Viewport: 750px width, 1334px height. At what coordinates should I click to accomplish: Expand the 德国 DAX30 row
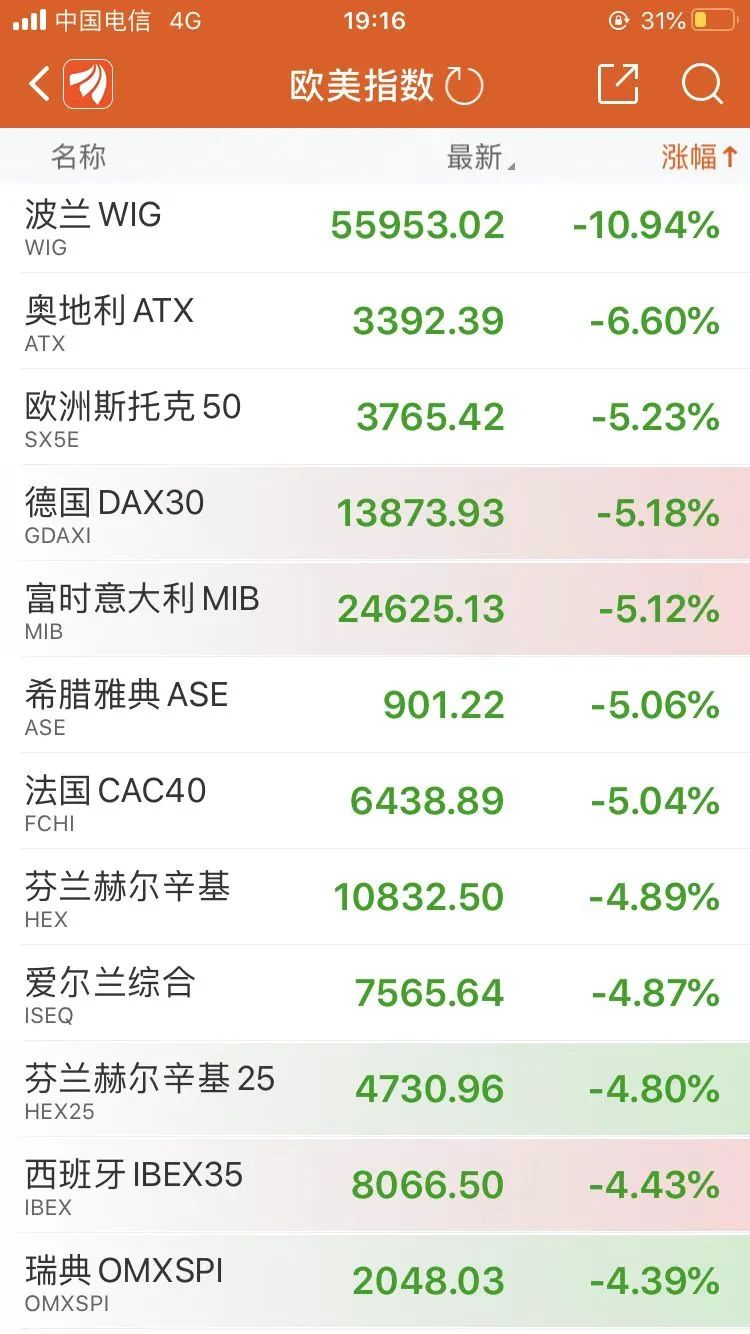[375, 513]
